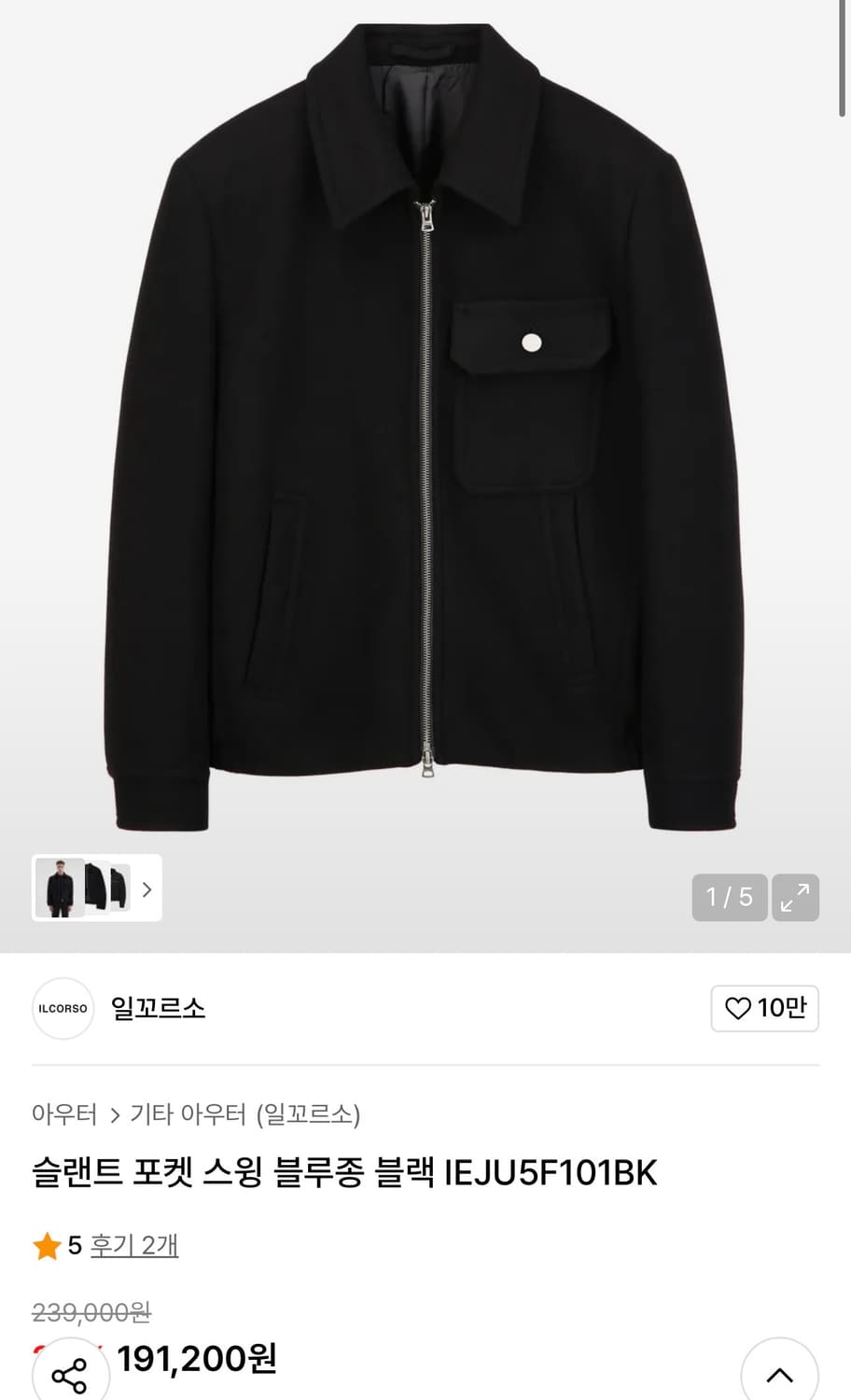Click the 1/5 image page indicator
This screenshot has height=1400, width=851.
729,897
